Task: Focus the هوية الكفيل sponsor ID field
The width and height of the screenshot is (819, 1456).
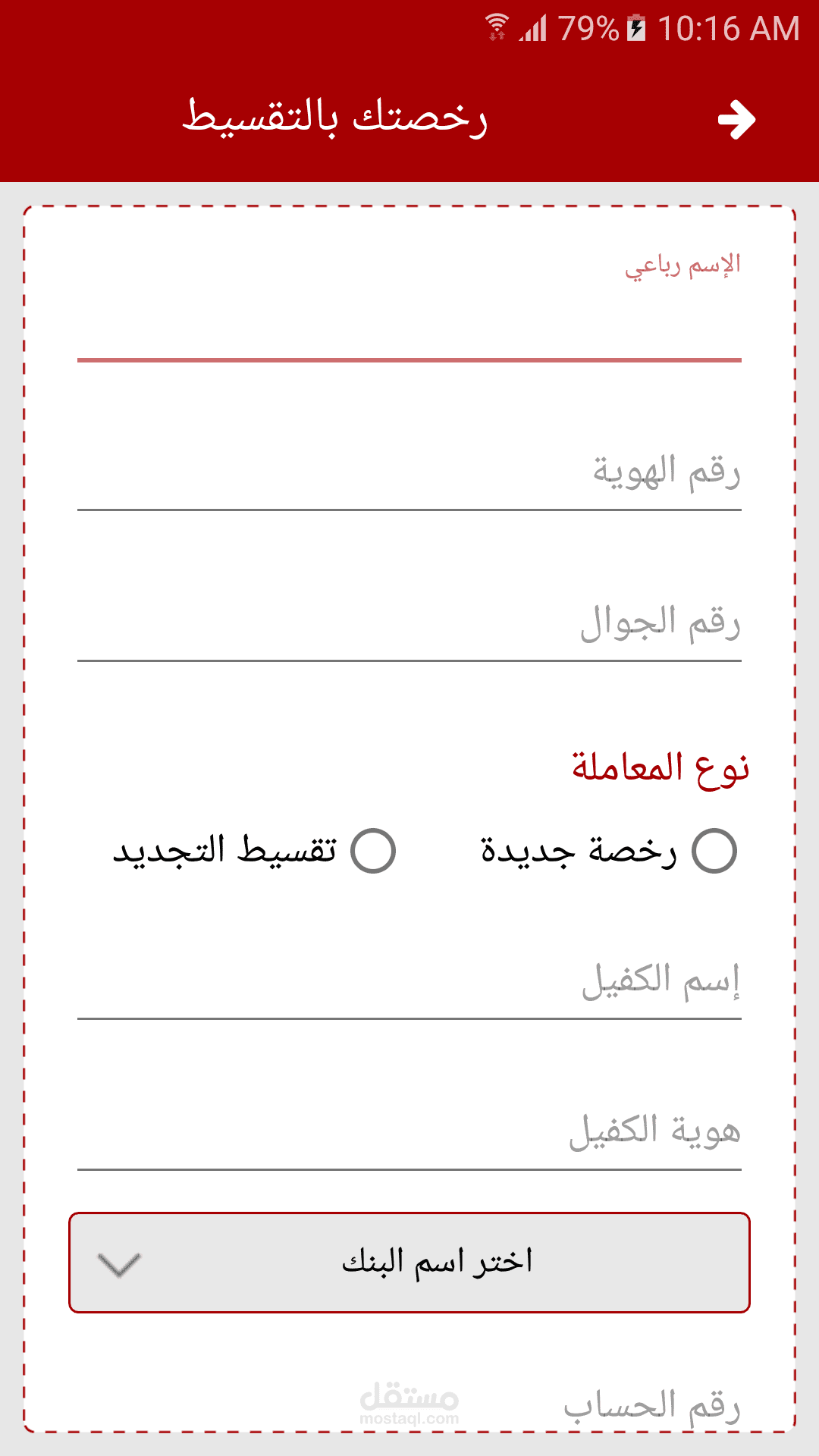Action: click(x=409, y=1132)
